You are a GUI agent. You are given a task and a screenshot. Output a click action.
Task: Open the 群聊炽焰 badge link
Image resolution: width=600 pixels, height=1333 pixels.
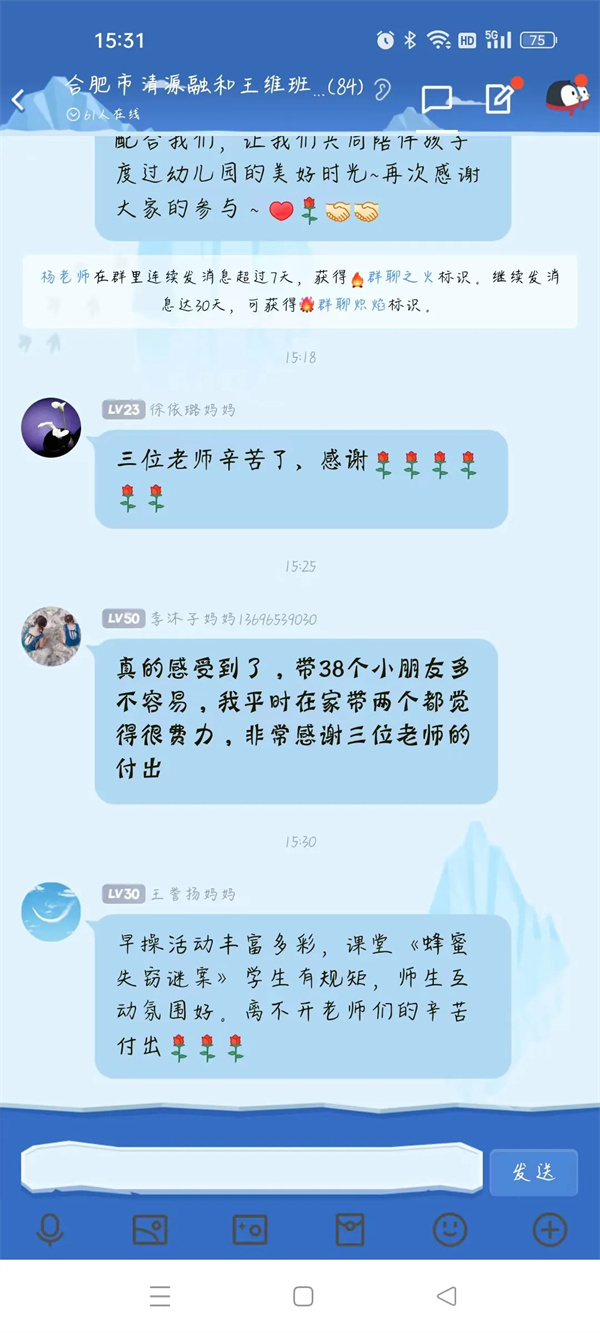pyautogui.click(x=351, y=305)
